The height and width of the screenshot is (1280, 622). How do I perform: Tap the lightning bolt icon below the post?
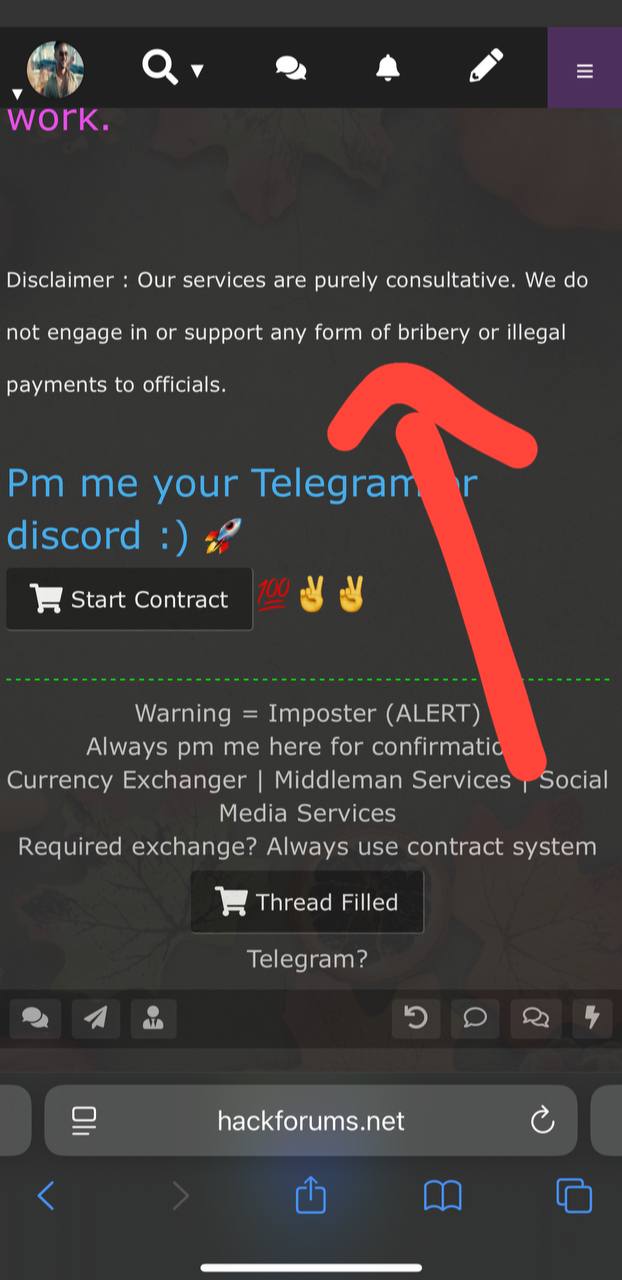(x=592, y=1018)
